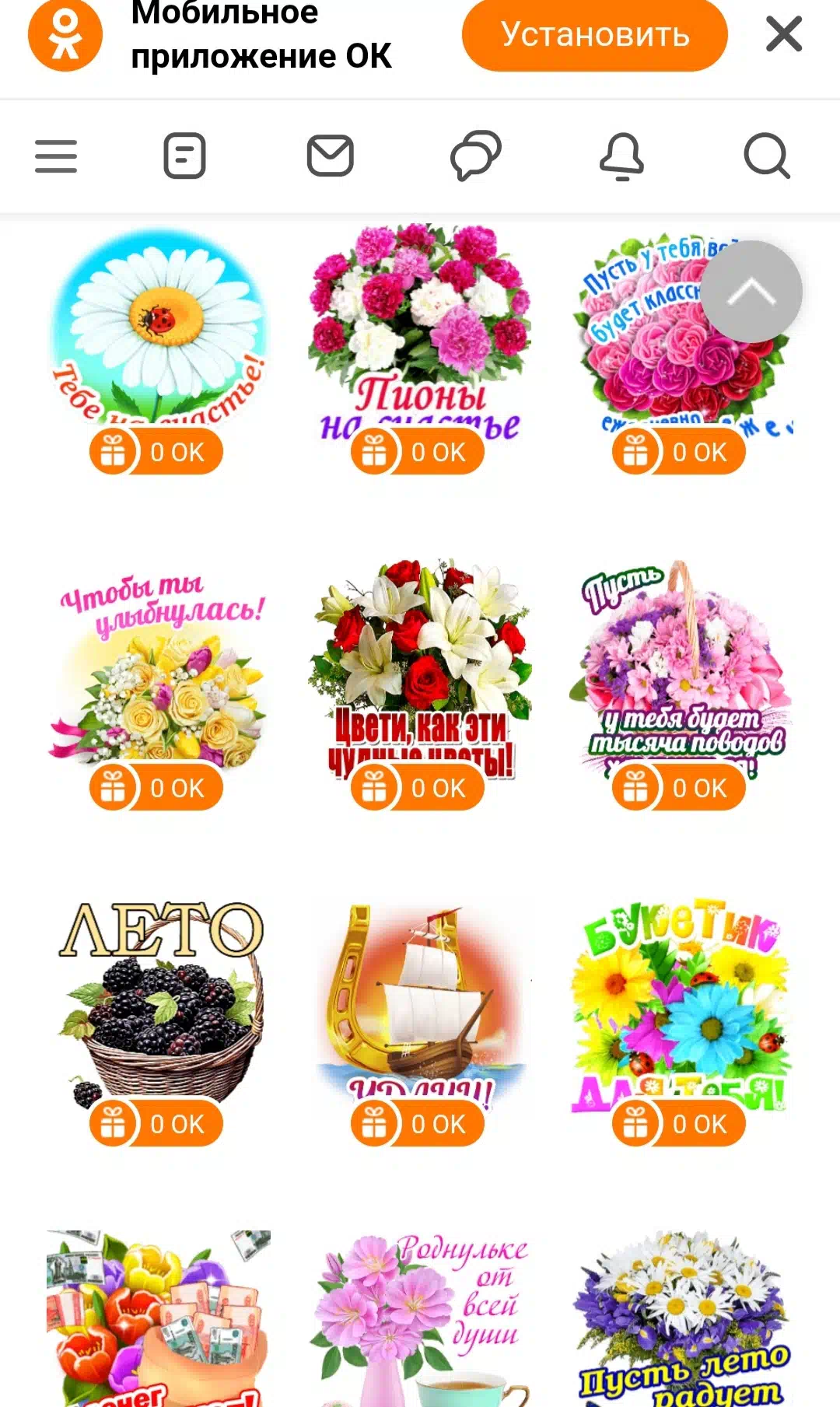Select the Пусть flower basket gift
Viewport: 840px width, 1407px height.
[681, 669]
